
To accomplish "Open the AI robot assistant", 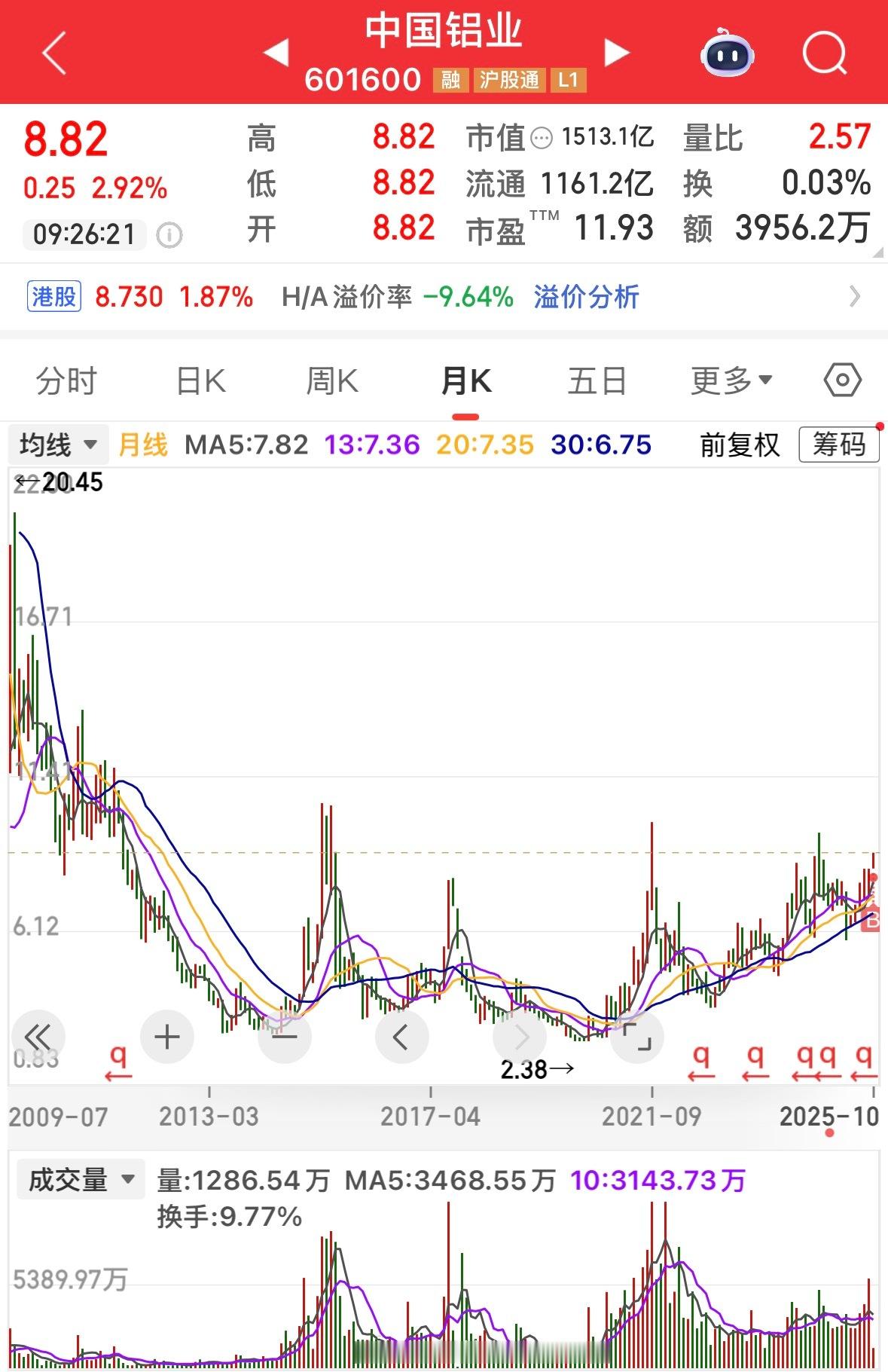I will [x=726, y=53].
